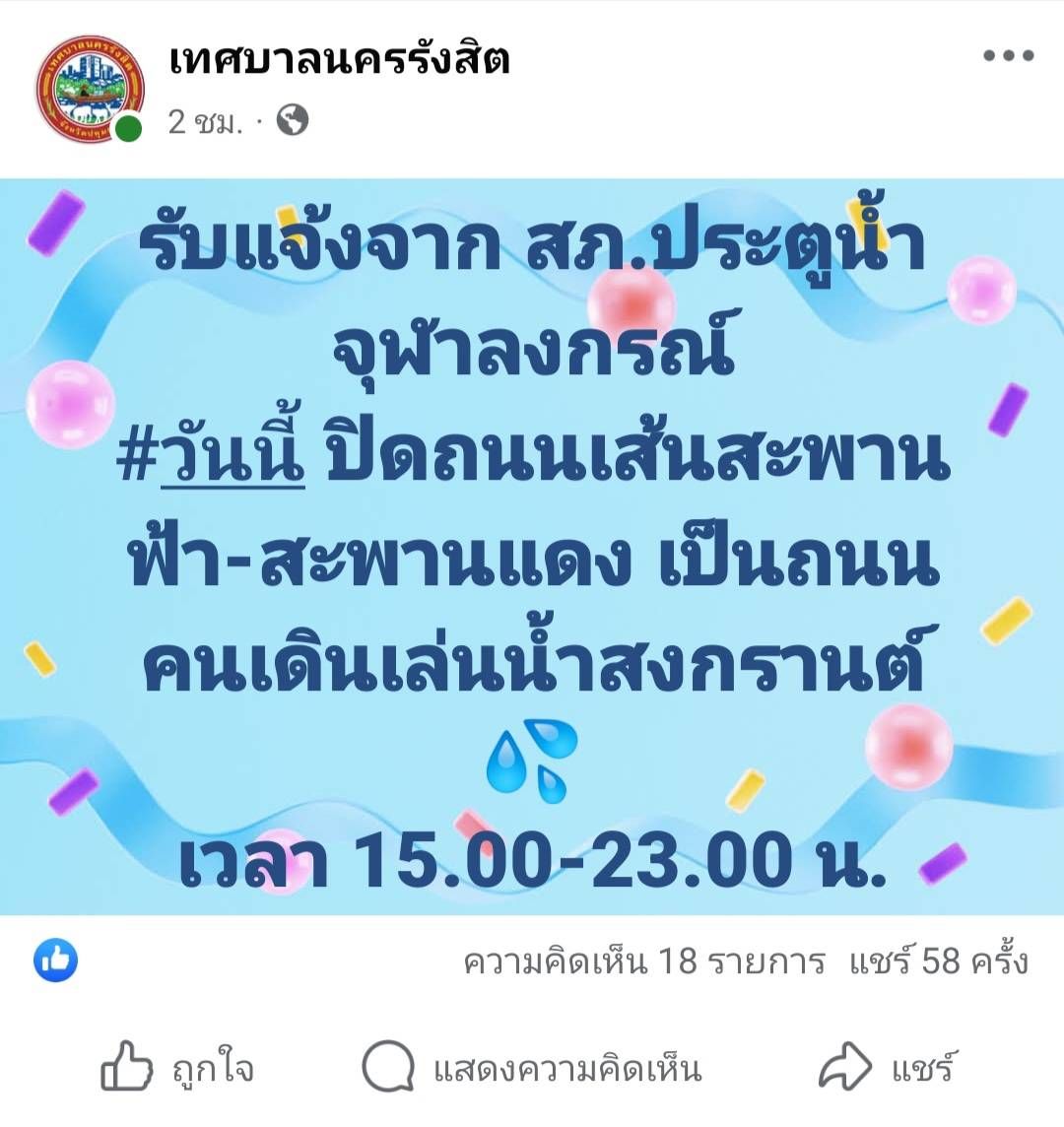1064x1127 pixels.
Task: Like the post with ถูกใจ
Action: [177, 1068]
